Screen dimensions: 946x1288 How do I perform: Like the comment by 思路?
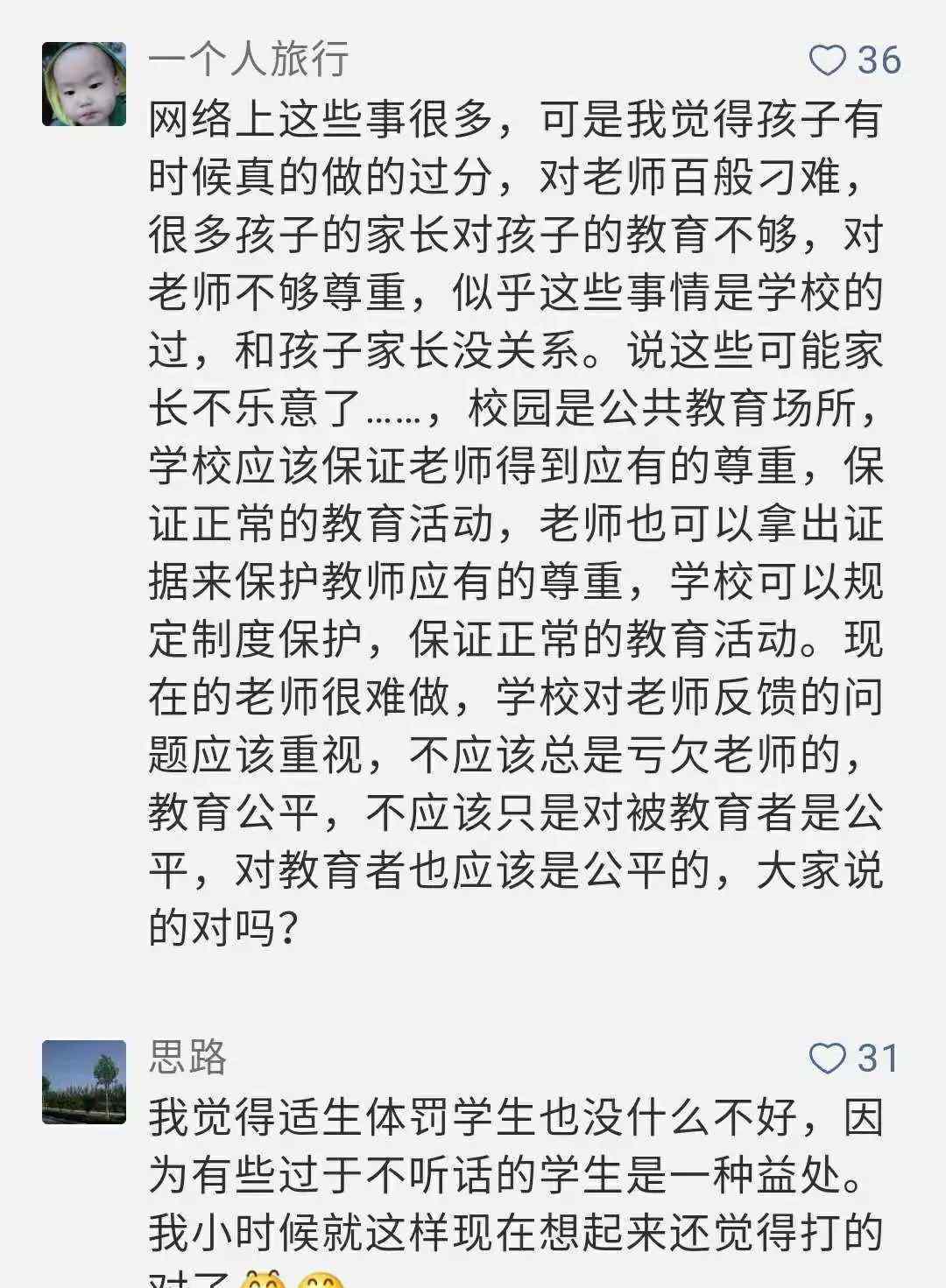coord(827,1059)
